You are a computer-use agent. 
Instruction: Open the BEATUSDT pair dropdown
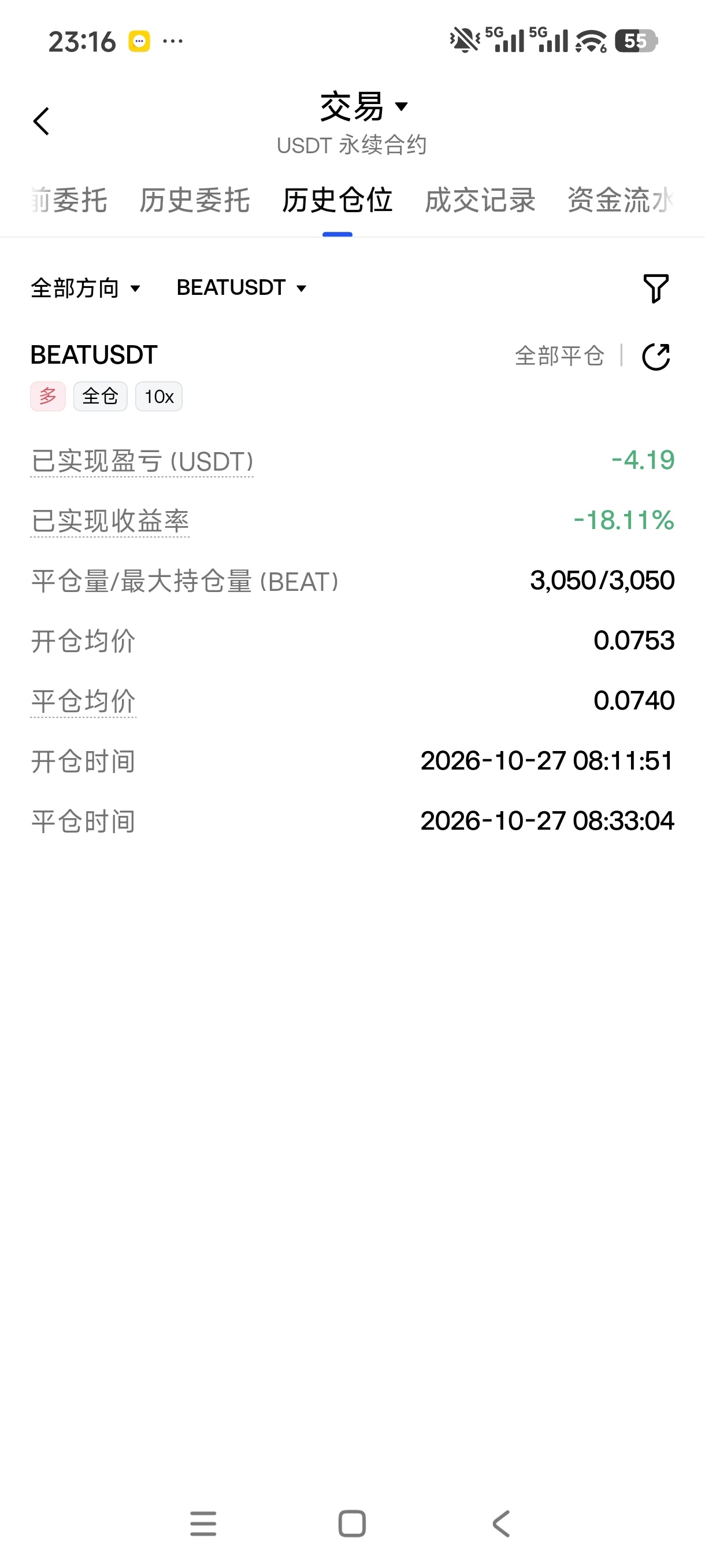click(x=242, y=288)
